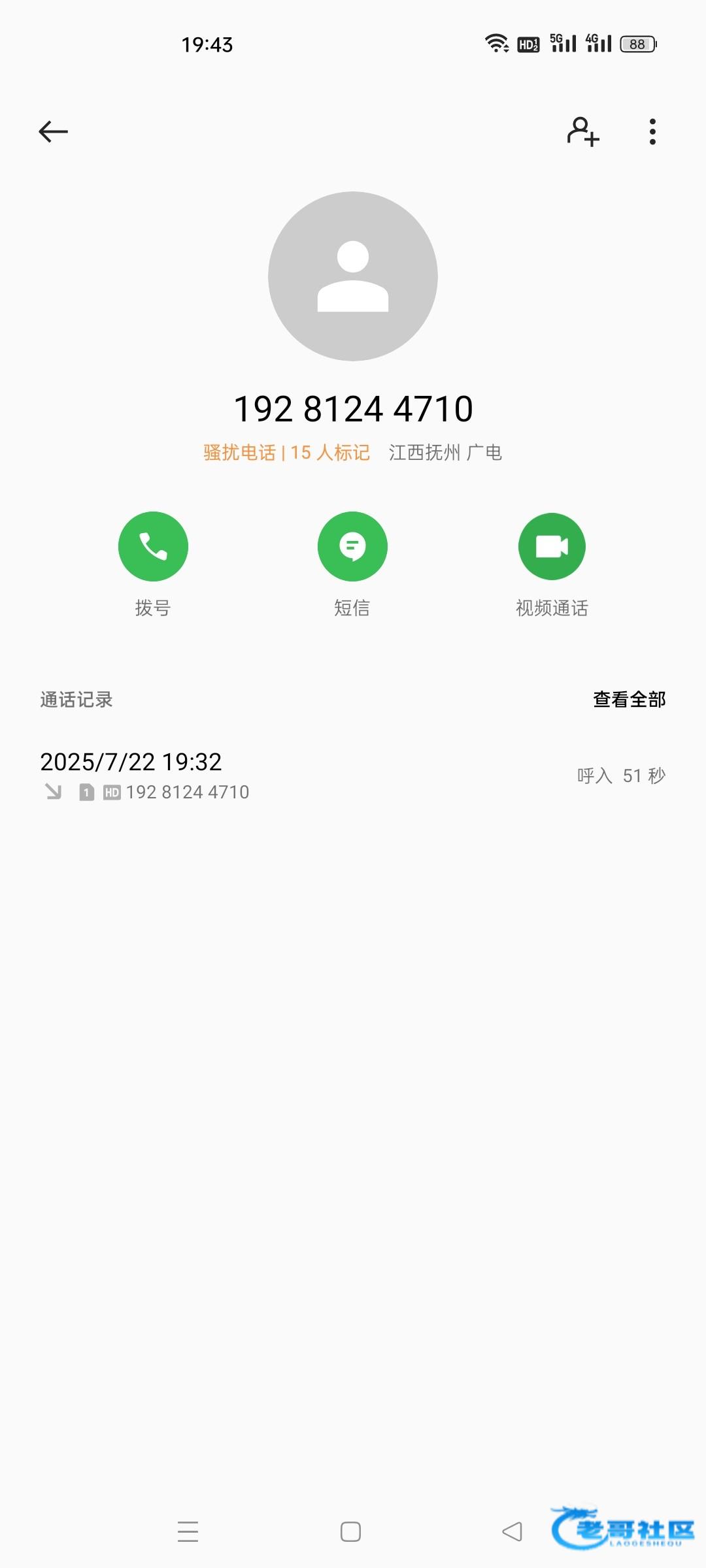706x1568 pixels.
Task: Start a video call via 视频通话
Action: click(x=552, y=546)
